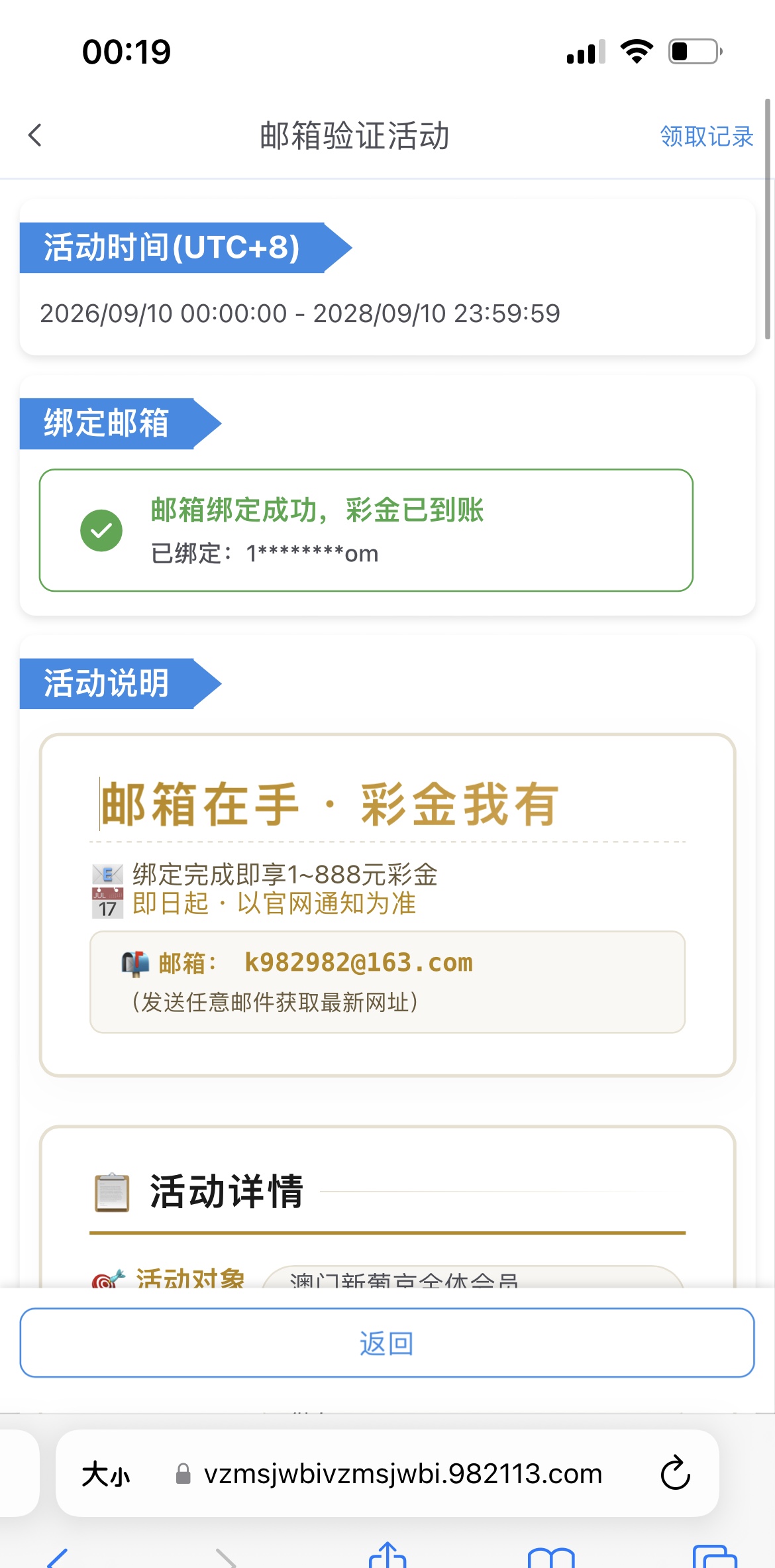775x1568 pixels.
Task: Reload the page in Safari
Action: (x=675, y=1473)
